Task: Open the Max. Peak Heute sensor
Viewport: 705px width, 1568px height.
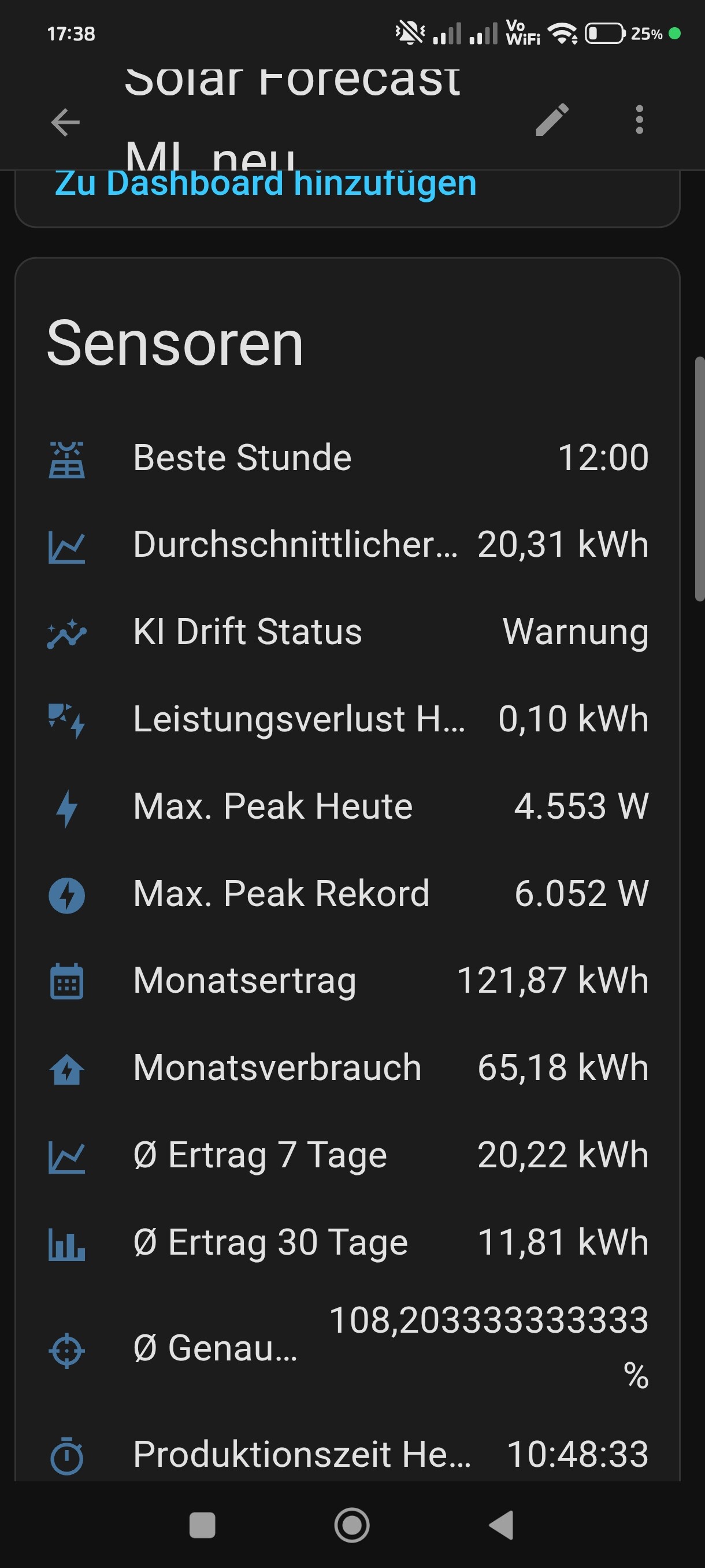Action: pyautogui.click(x=347, y=807)
